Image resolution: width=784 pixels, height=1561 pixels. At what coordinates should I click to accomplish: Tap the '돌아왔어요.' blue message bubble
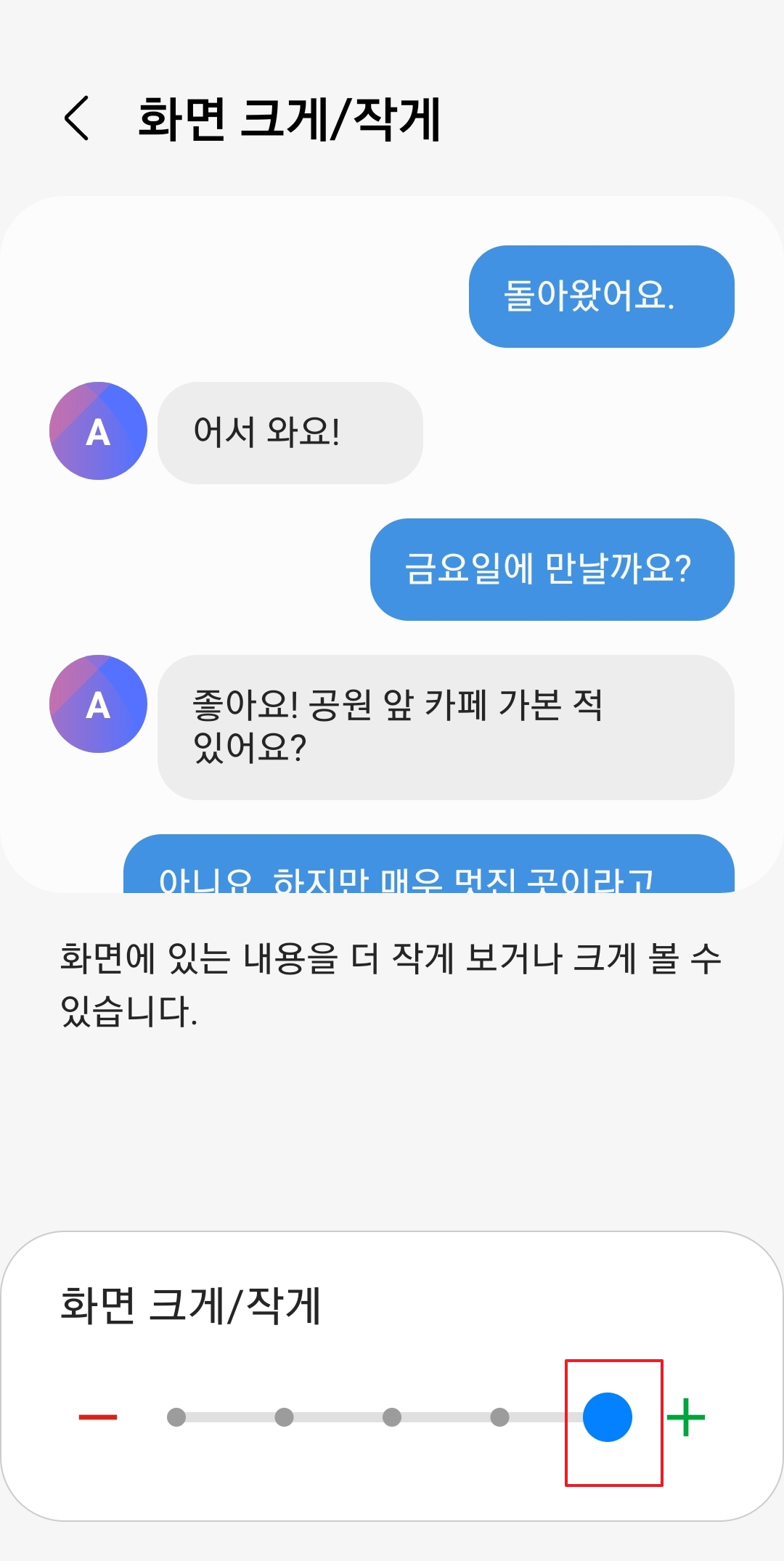[x=603, y=298]
